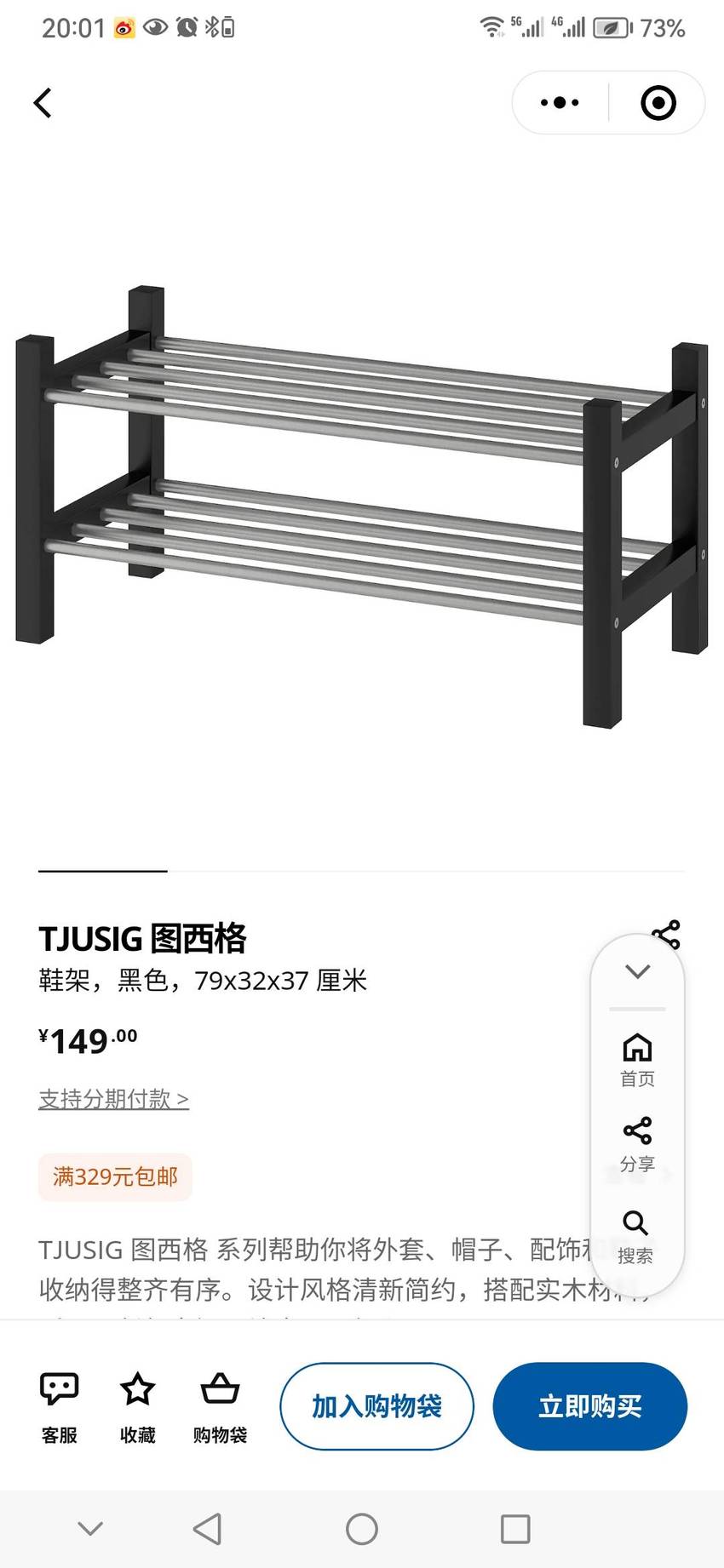Screen dimensions: 724x1568
Task: Open the mini program three-dot menu
Action: 560,103
